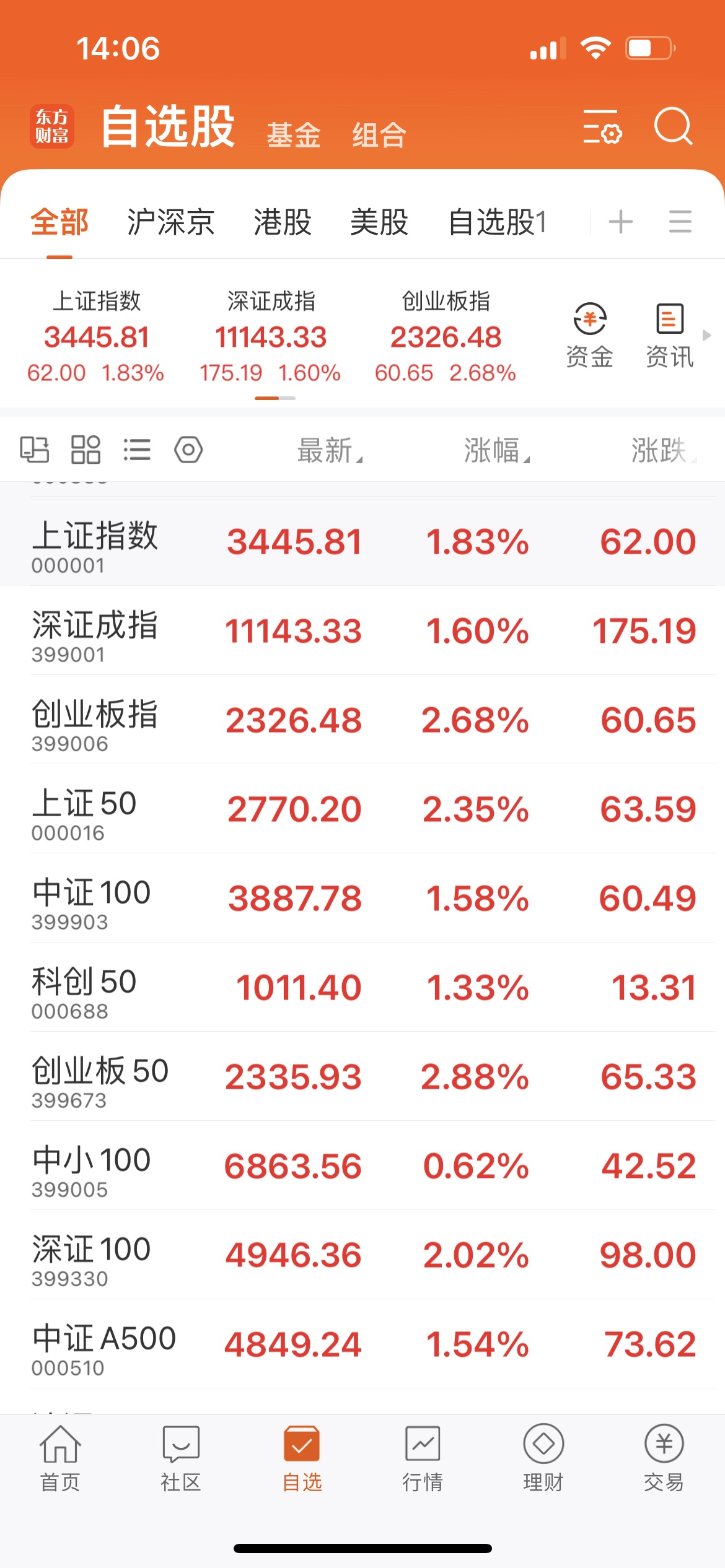Viewport: 725px width, 1568px height.
Task: Open 创业板指 399006 row
Action: 362,720
